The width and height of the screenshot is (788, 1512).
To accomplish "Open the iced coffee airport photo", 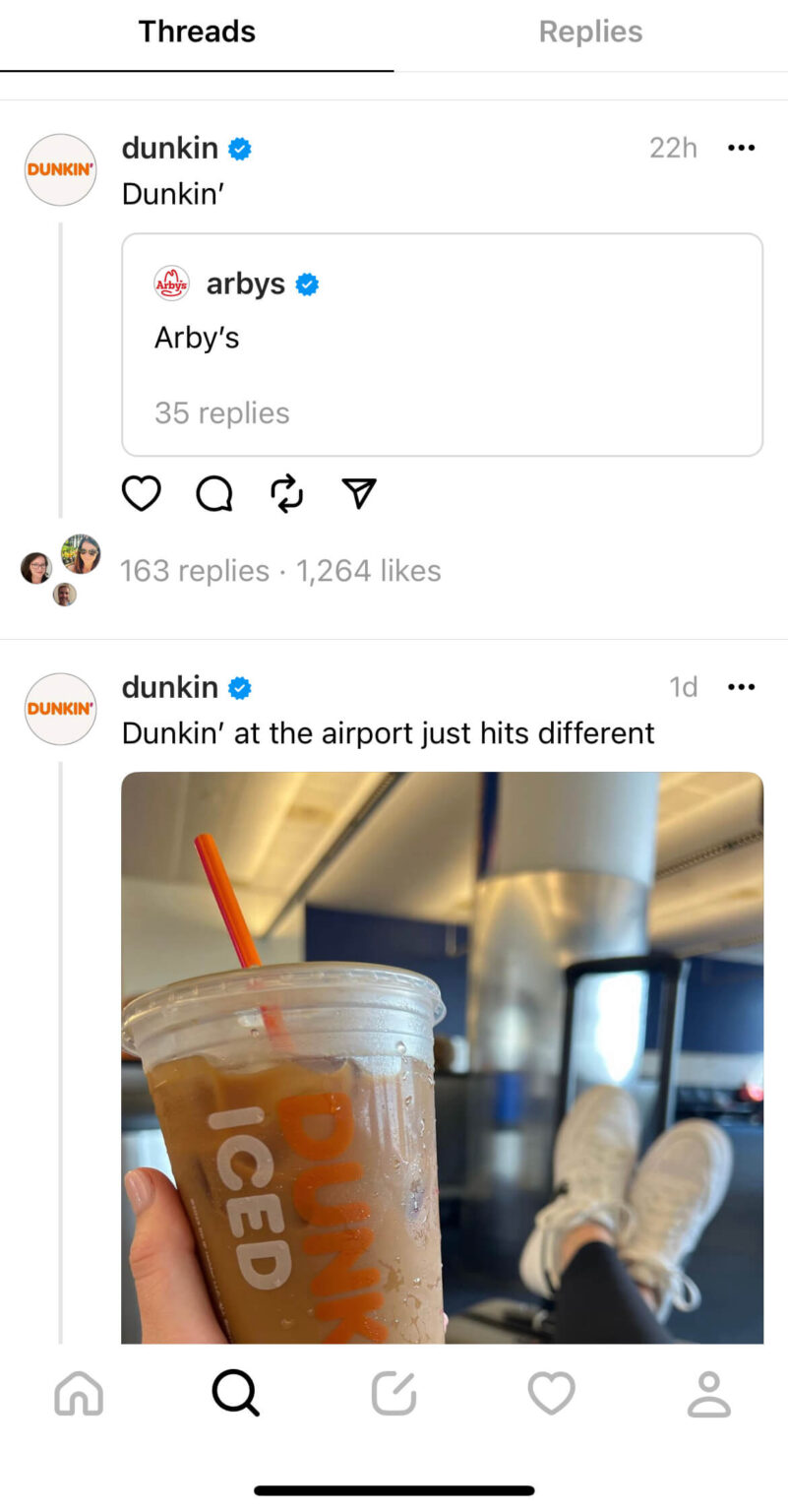I will [442, 1057].
